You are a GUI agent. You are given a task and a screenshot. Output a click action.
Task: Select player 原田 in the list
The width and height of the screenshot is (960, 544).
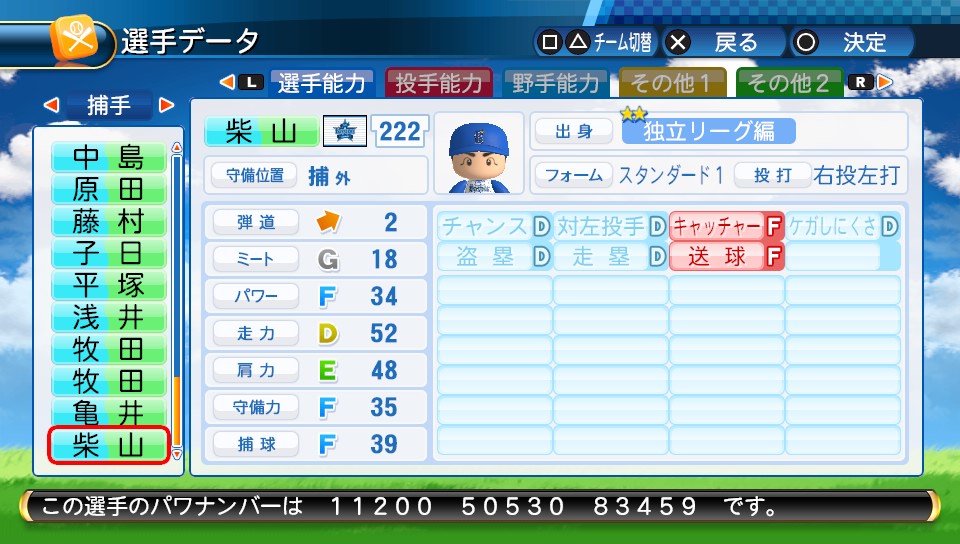coord(108,190)
